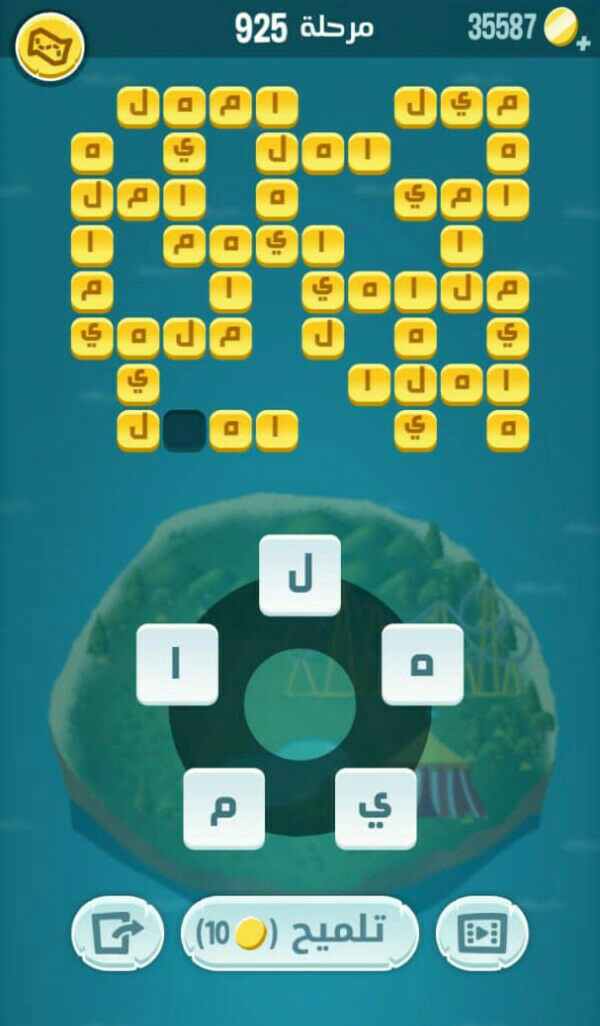Use the تلميح hint for 10 coins
This screenshot has height=1026, width=600.
click(298, 934)
